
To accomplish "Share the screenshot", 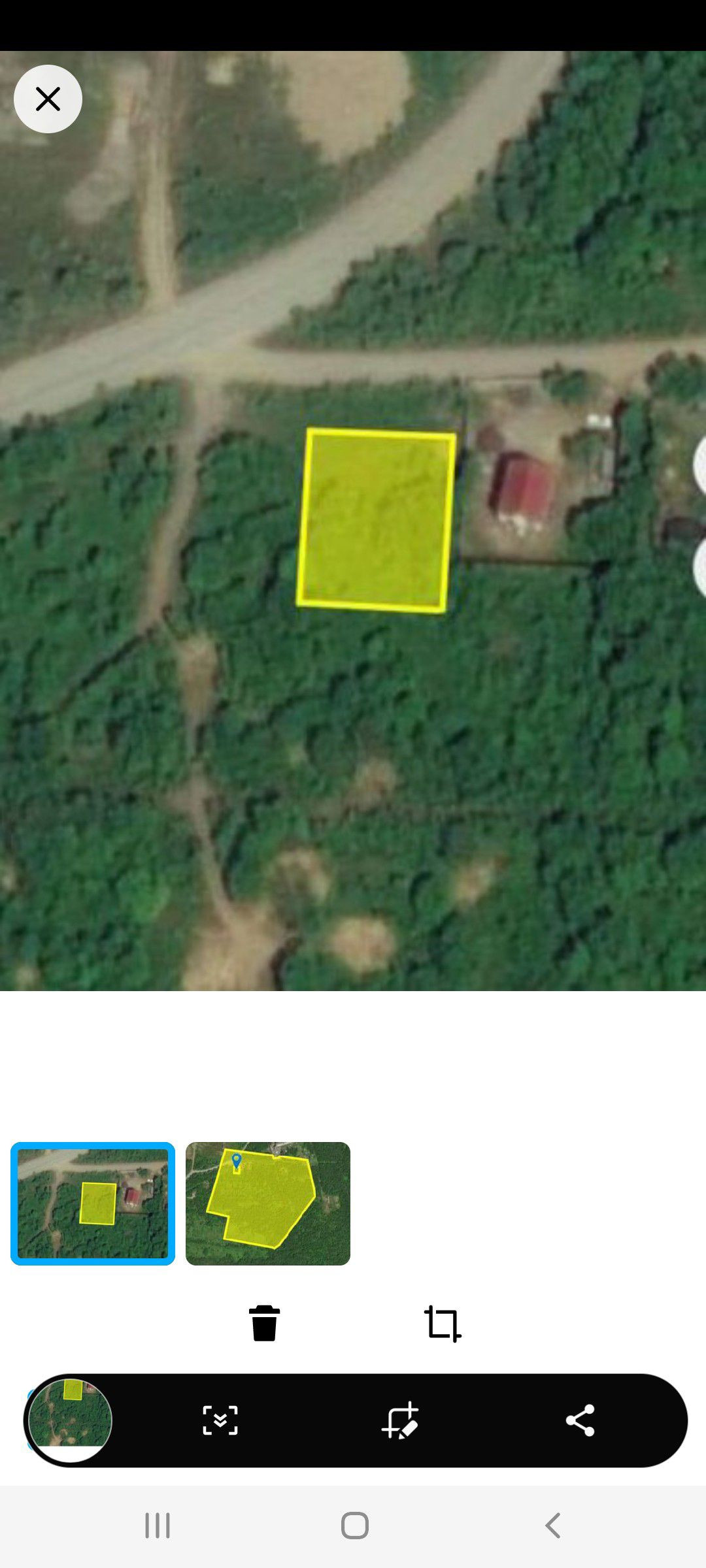I will point(580,1420).
